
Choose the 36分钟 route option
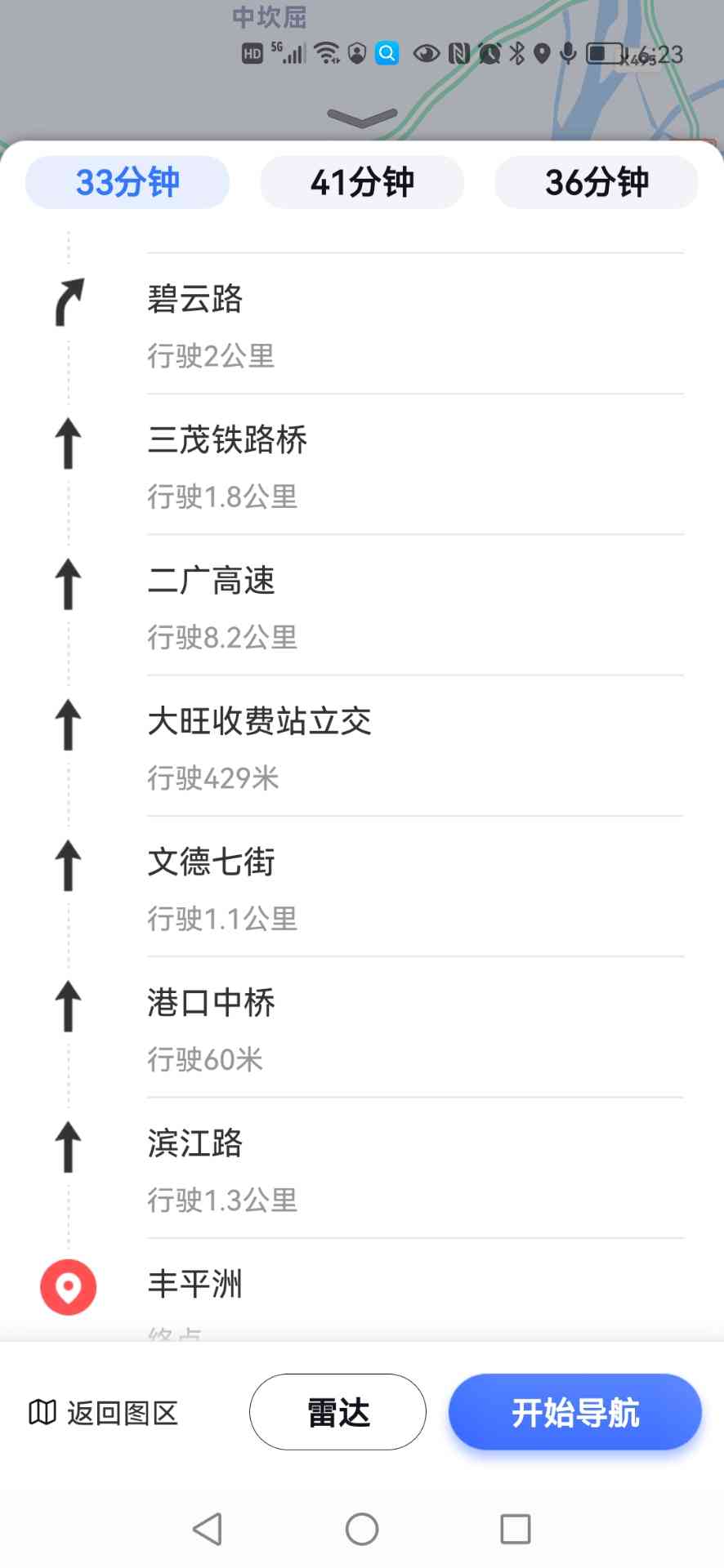[x=597, y=182]
